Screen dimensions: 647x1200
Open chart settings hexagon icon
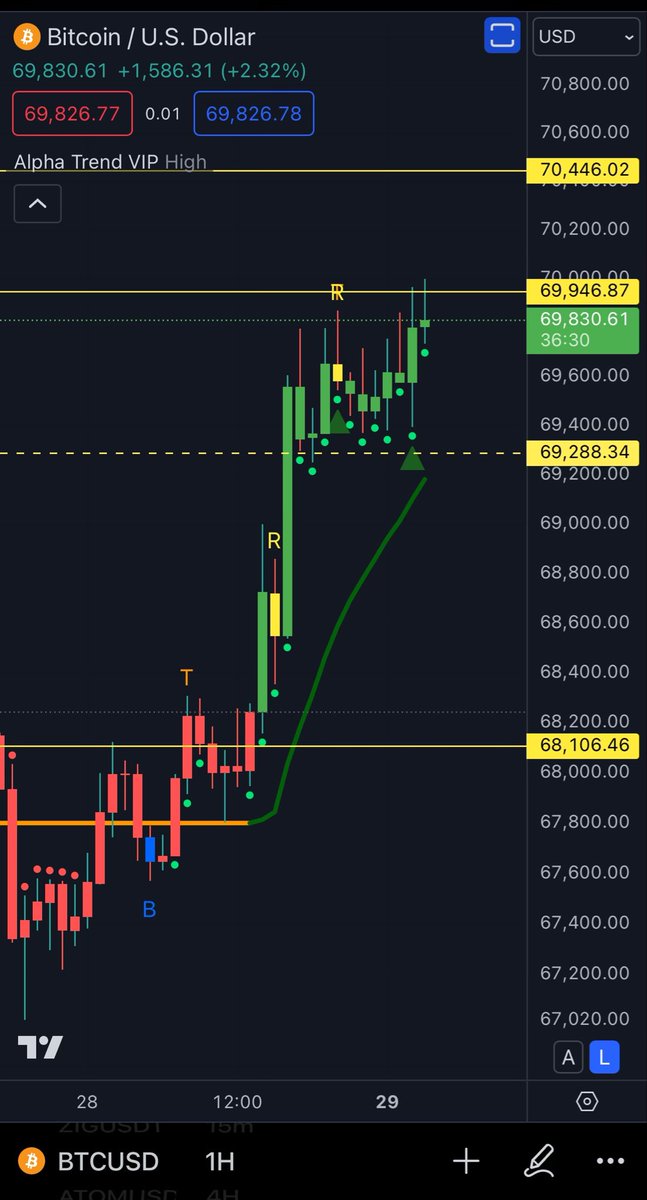pyautogui.click(x=587, y=1102)
